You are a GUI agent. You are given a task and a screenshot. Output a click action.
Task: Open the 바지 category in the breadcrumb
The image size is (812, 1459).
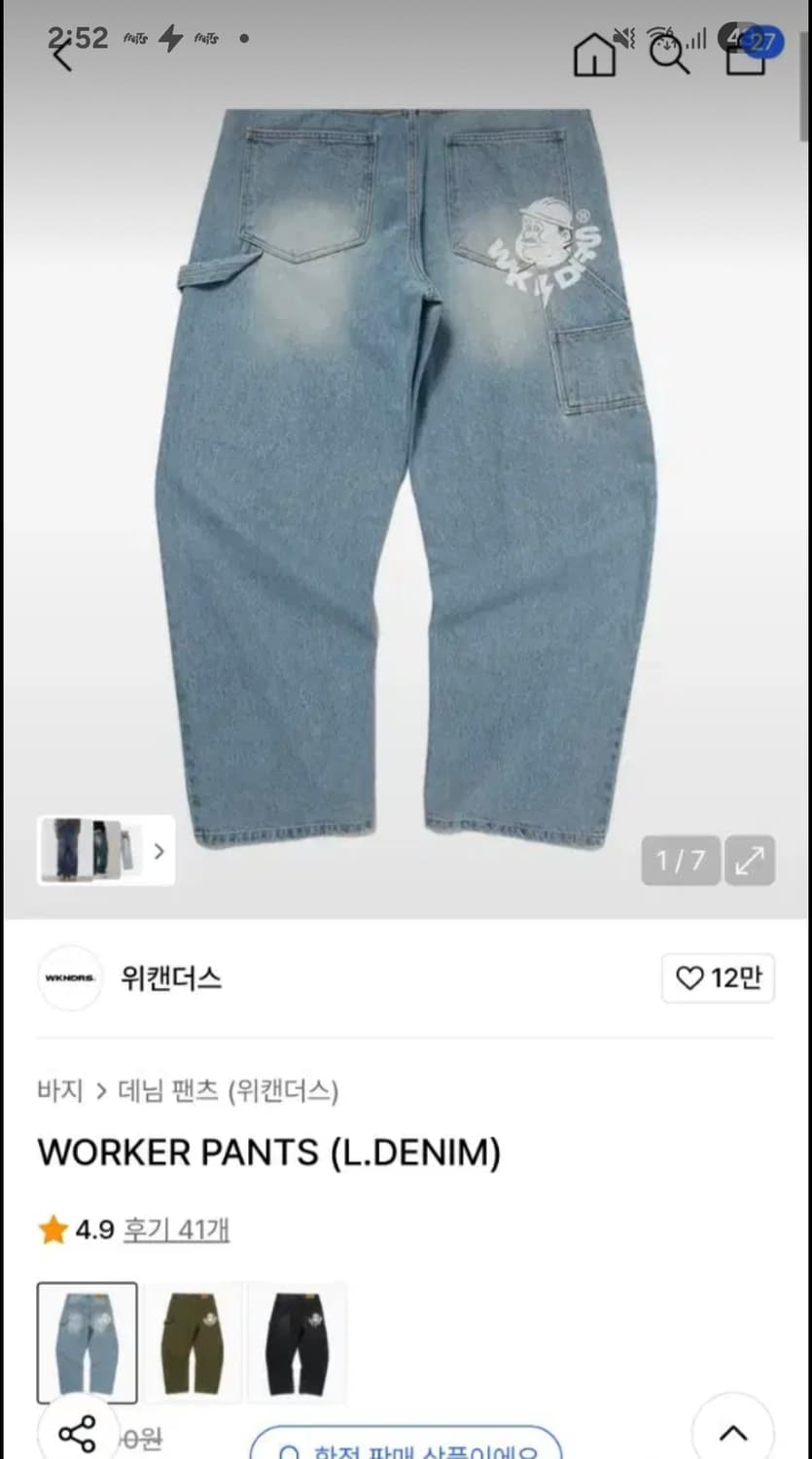click(61, 1090)
